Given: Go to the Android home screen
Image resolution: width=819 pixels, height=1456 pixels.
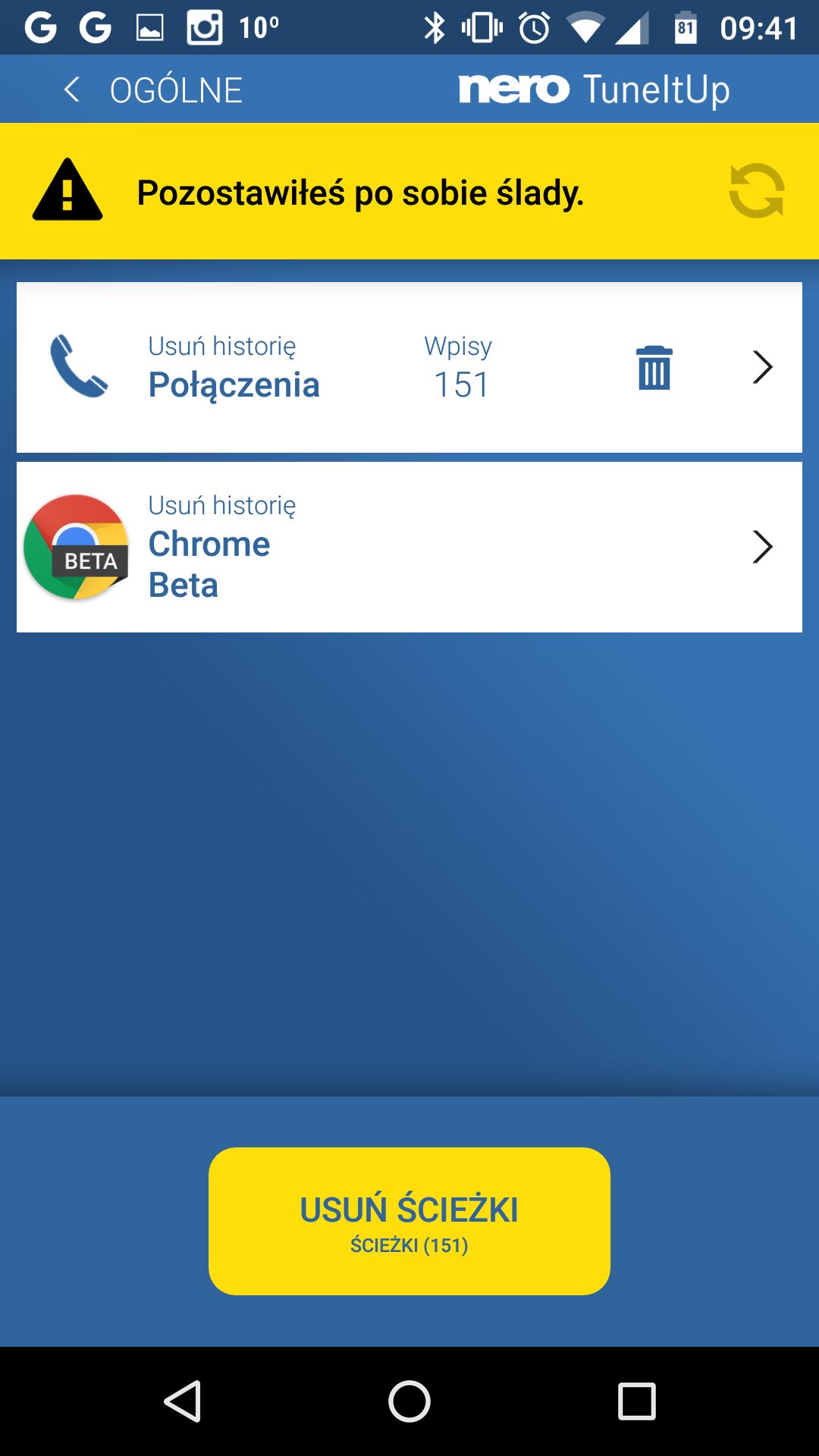Looking at the screenshot, I should point(409,1401).
